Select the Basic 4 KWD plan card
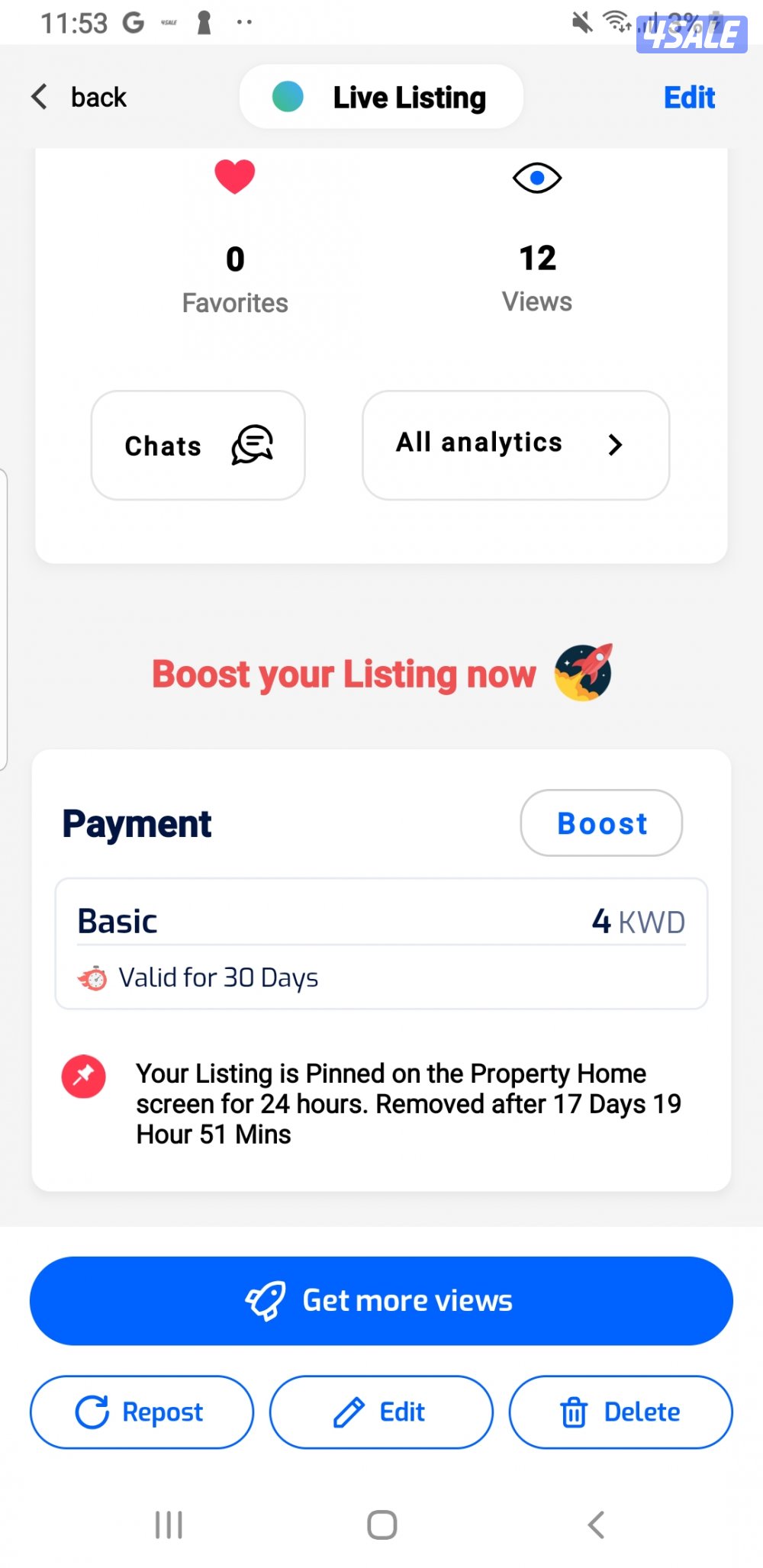This screenshot has width=763, height=1568. (x=381, y=944)
